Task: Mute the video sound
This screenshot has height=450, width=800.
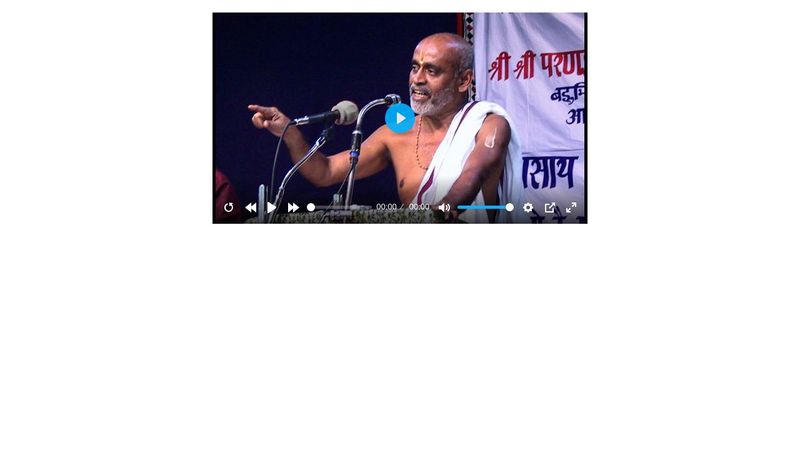Action: pos(444,208)
